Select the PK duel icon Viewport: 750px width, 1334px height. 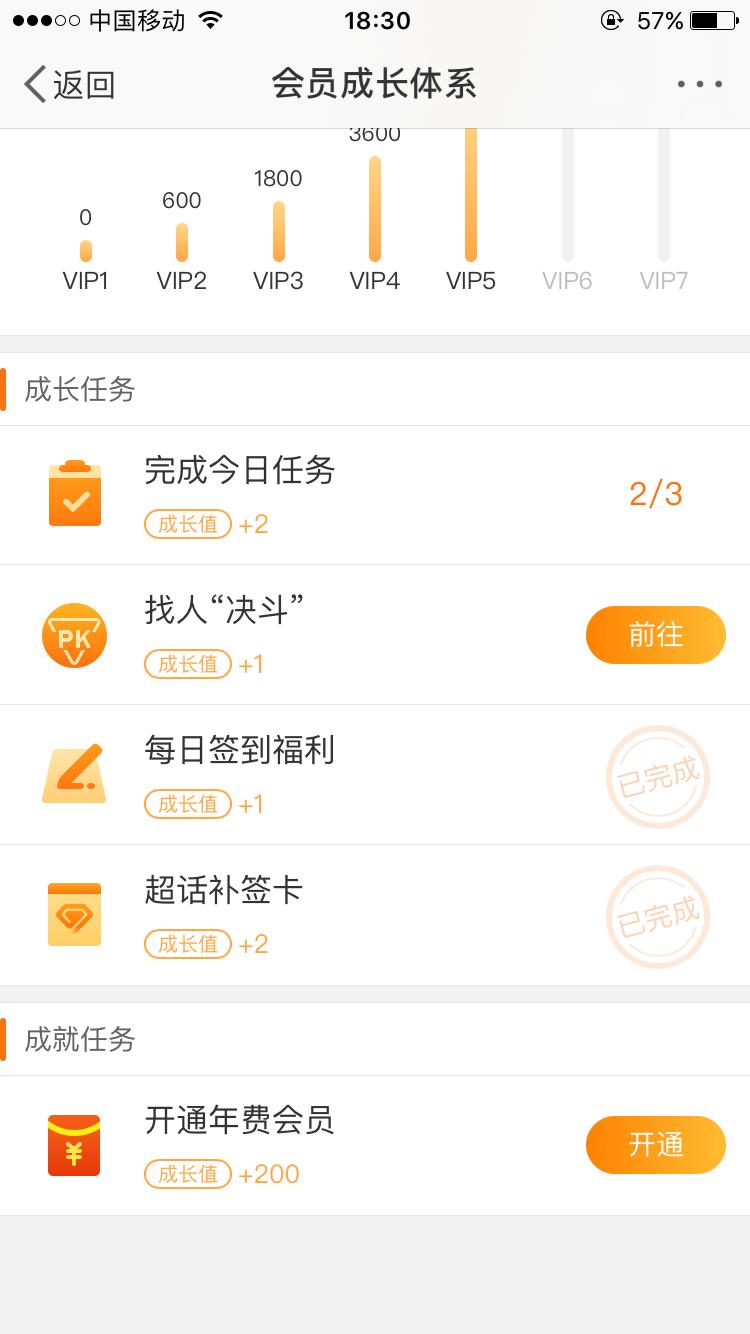(x=74, y=634)
